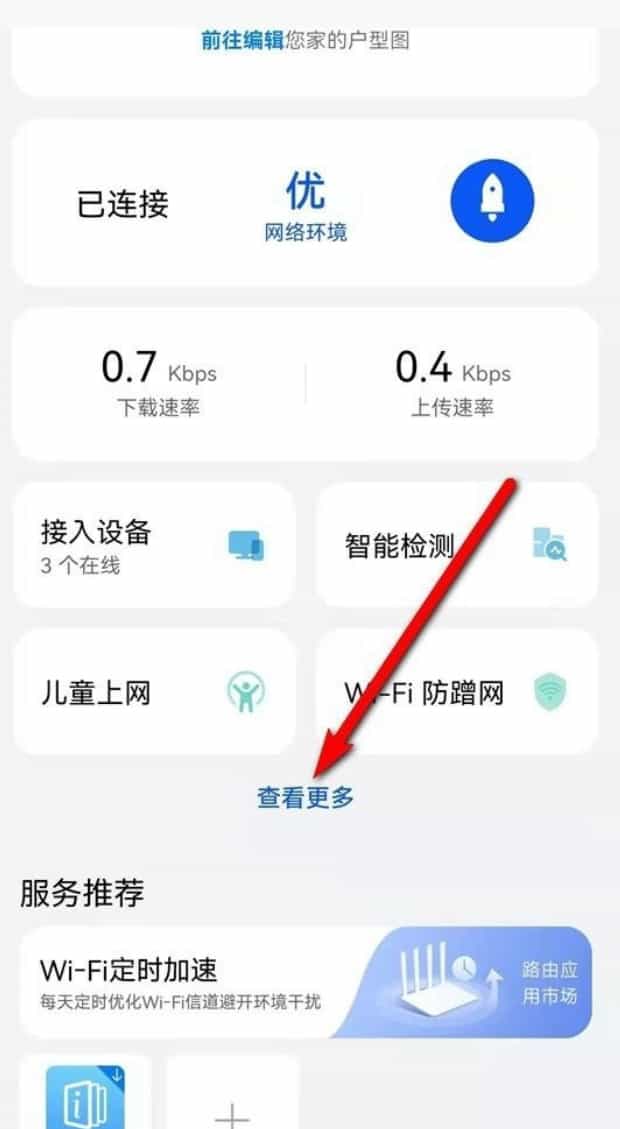Viewport: 620px width, 1129px height.
Task: Open the Wi-Fi定时加速 banner
Action: click(x=305, y=982)
